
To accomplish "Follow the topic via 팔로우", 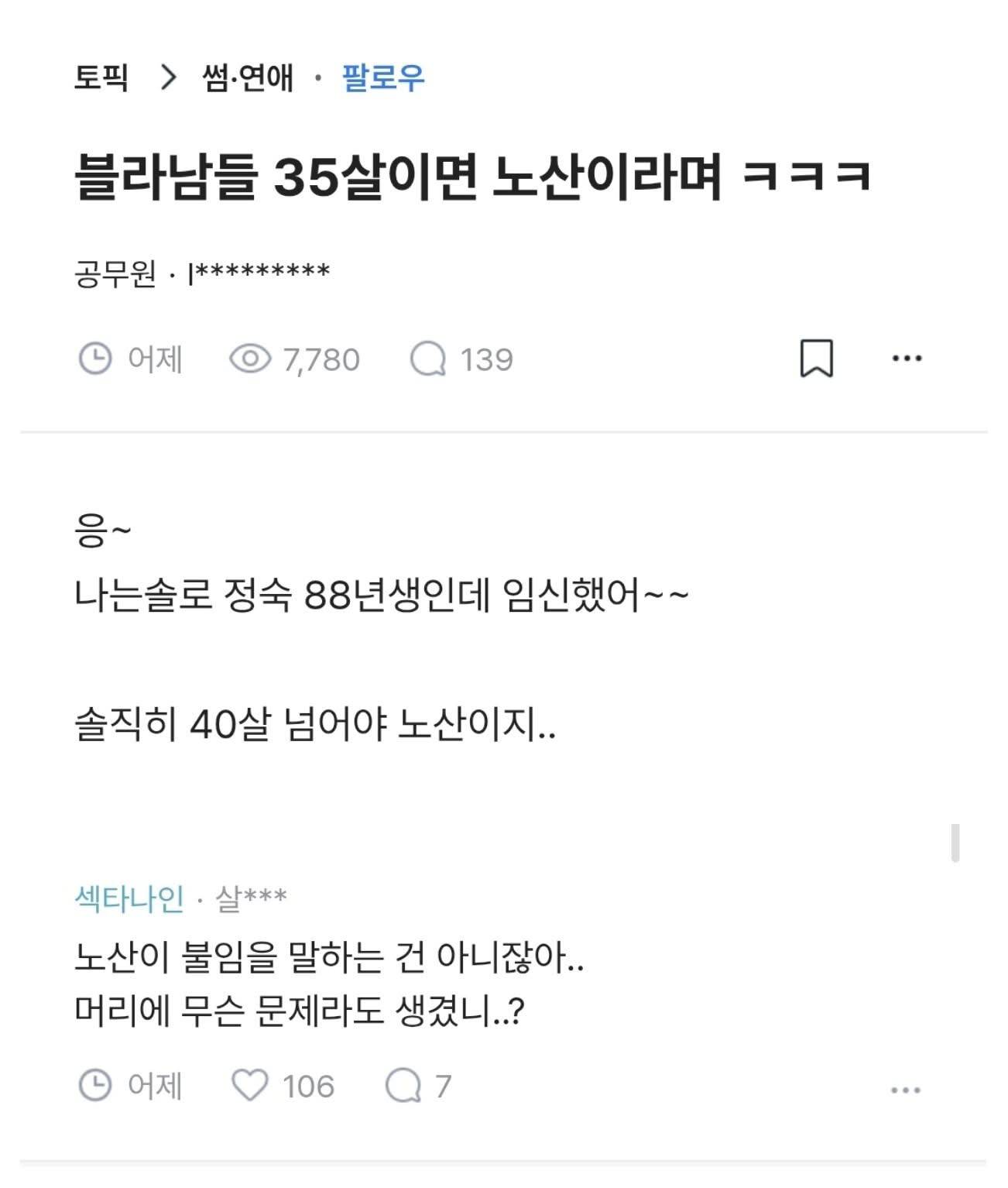I will pos(383,77).
